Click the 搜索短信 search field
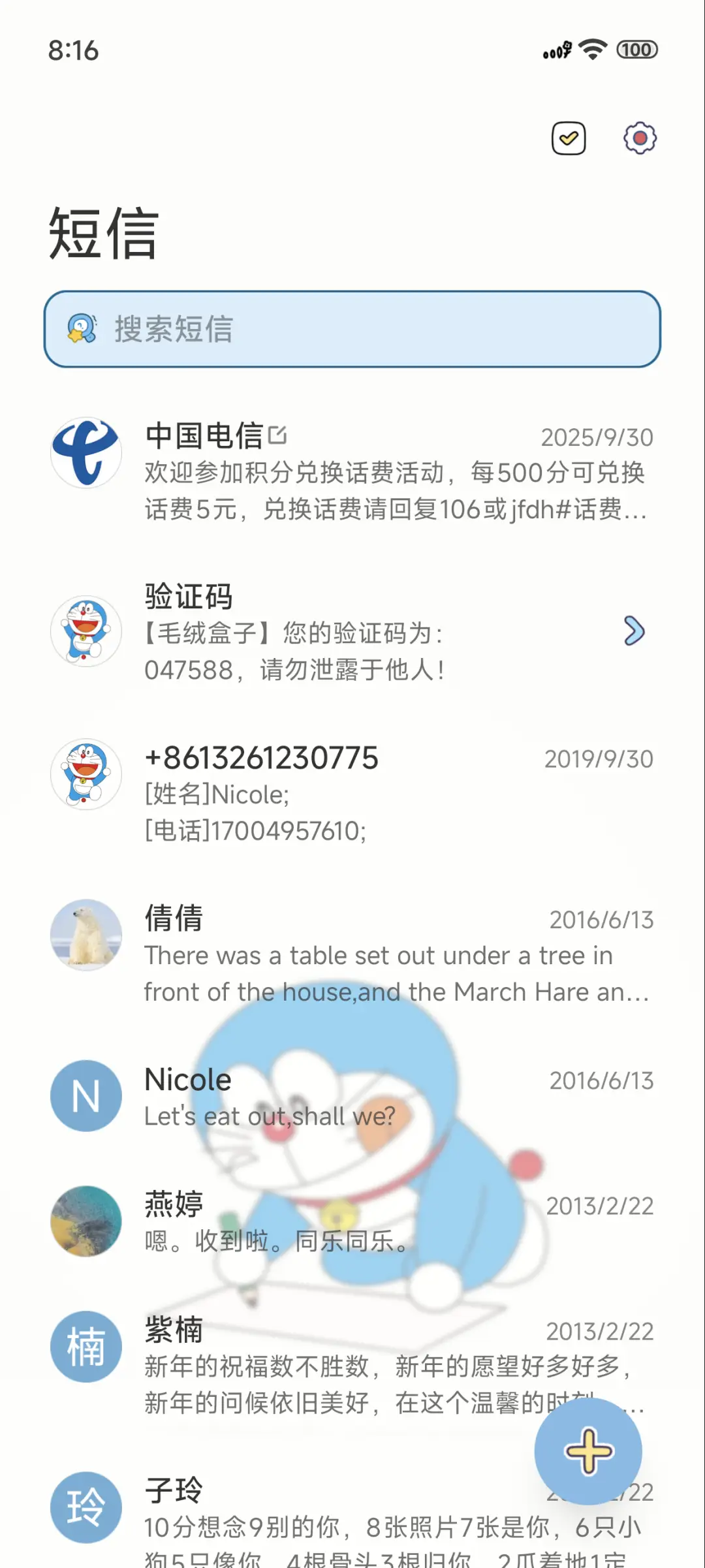705x1568 pixels. (x=352, y=328)
